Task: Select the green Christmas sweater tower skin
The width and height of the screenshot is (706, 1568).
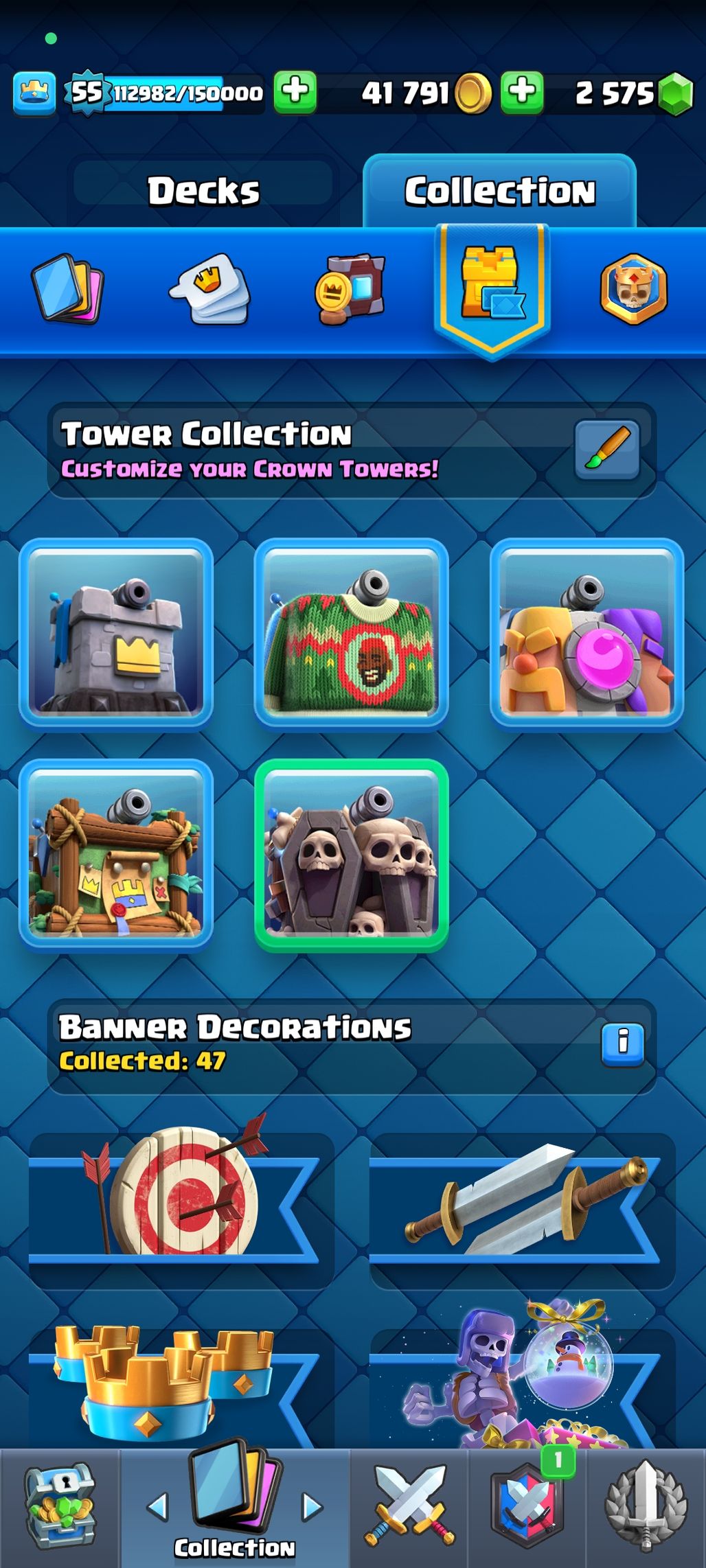Action: (351, 632)
